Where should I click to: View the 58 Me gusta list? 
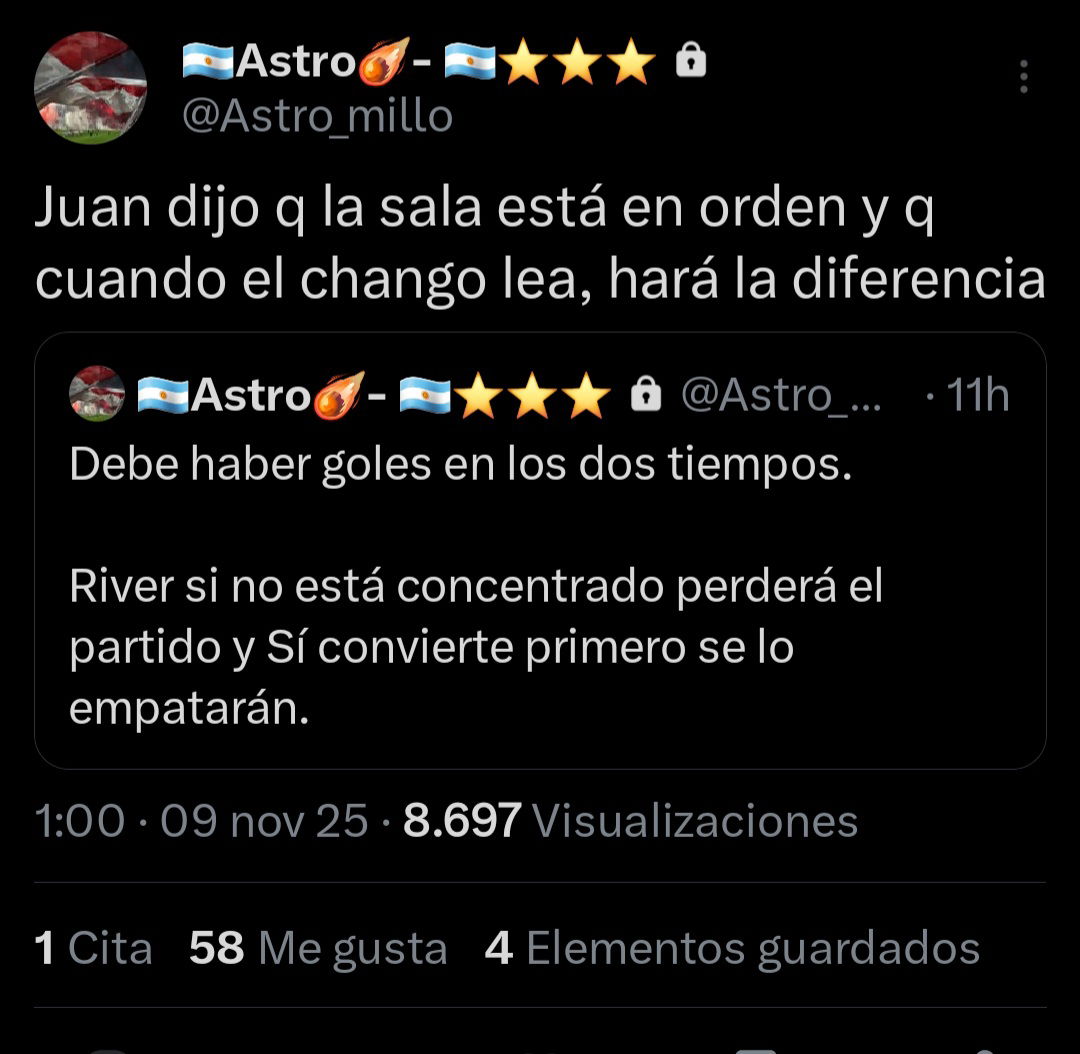tap(318, 948)
